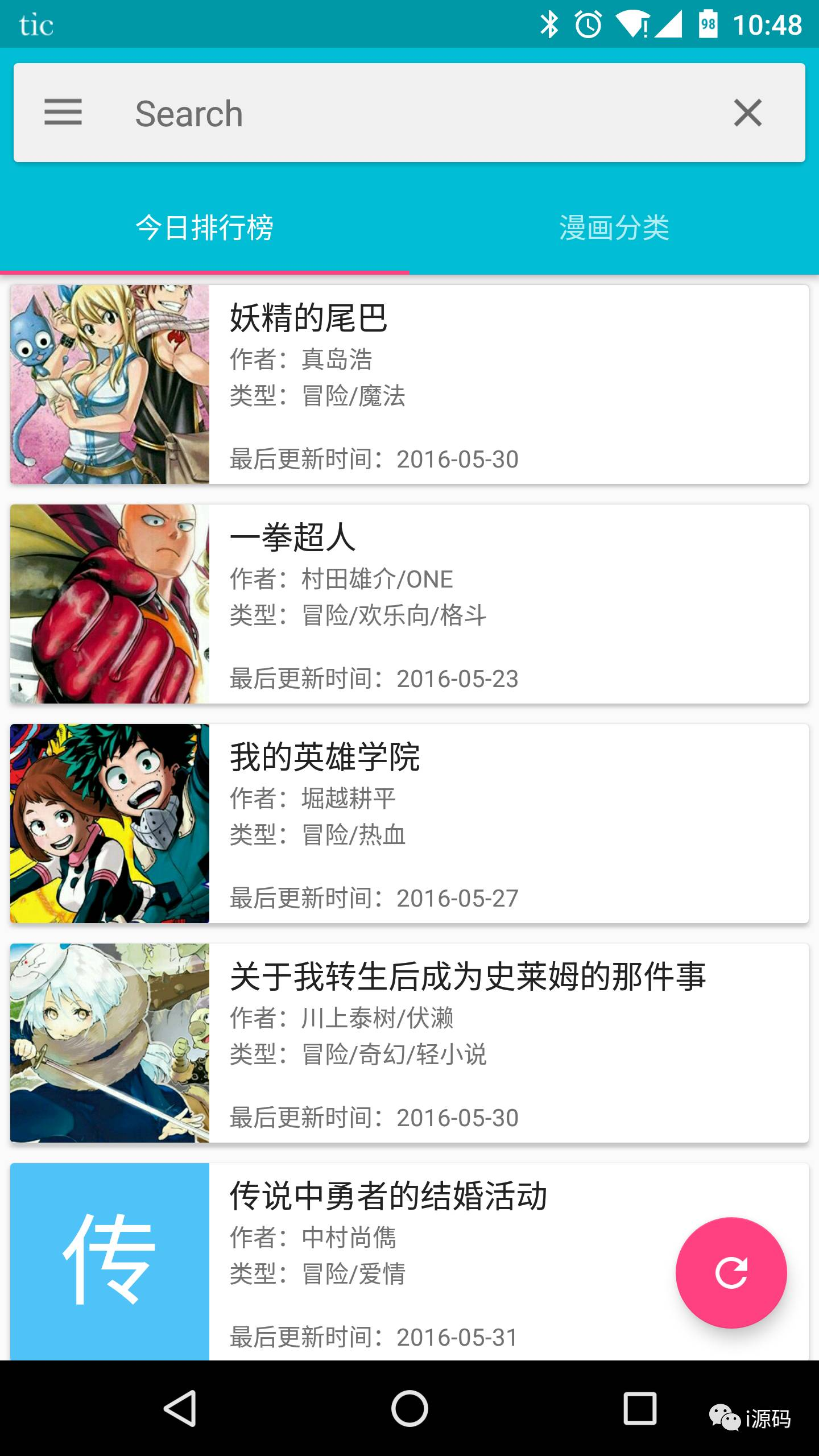This screenshot has height=1456, width=819.
Task: Clear search with the X icon
Action: coord(747,113)
